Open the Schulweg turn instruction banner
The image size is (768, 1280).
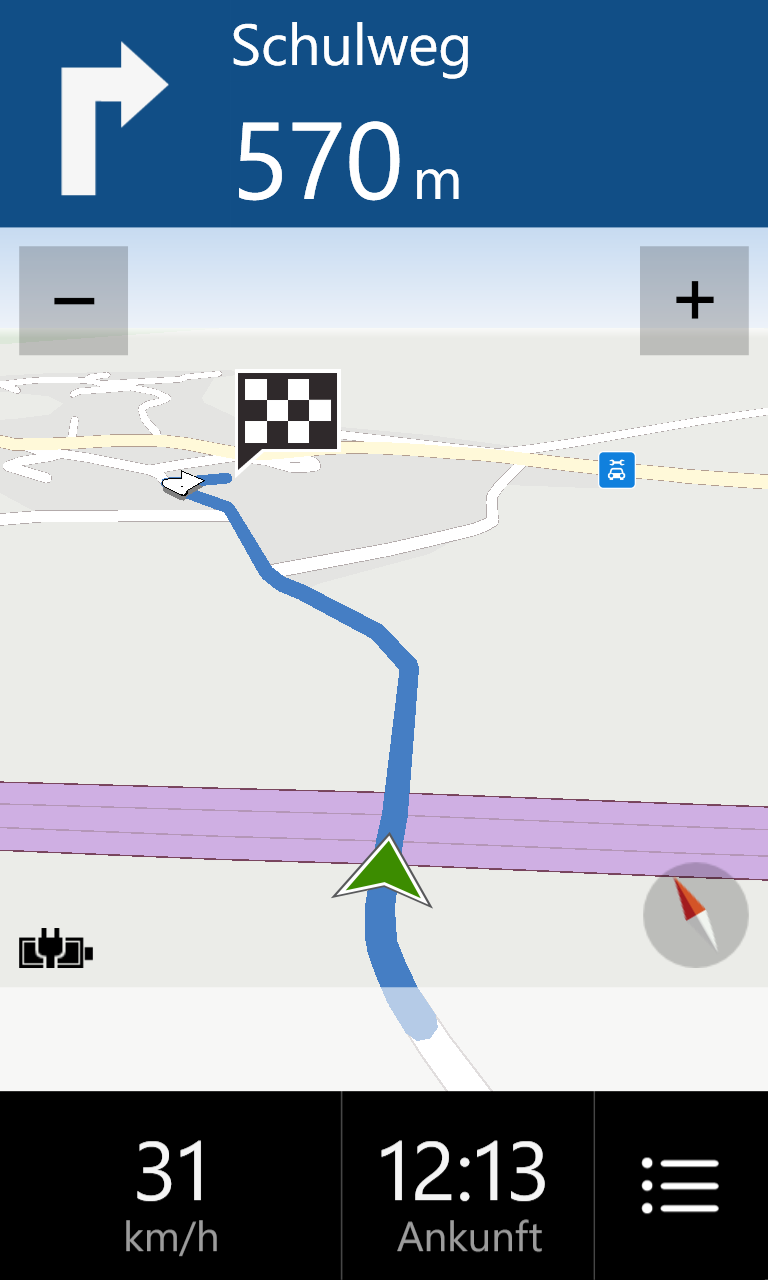pos(384,114)
